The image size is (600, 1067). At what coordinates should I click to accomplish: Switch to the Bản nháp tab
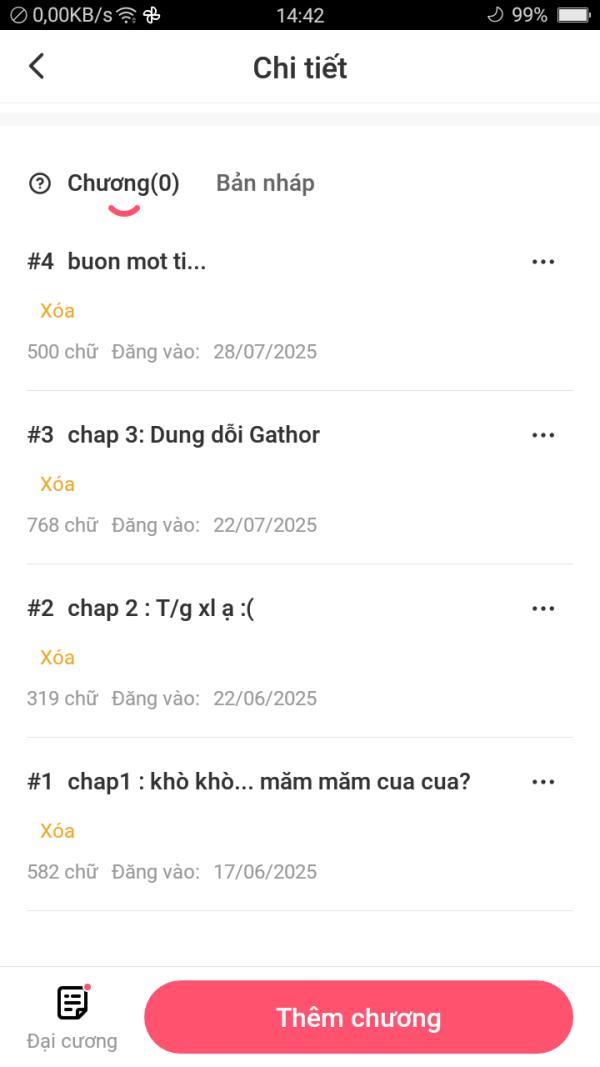click(x=265, y=184)
